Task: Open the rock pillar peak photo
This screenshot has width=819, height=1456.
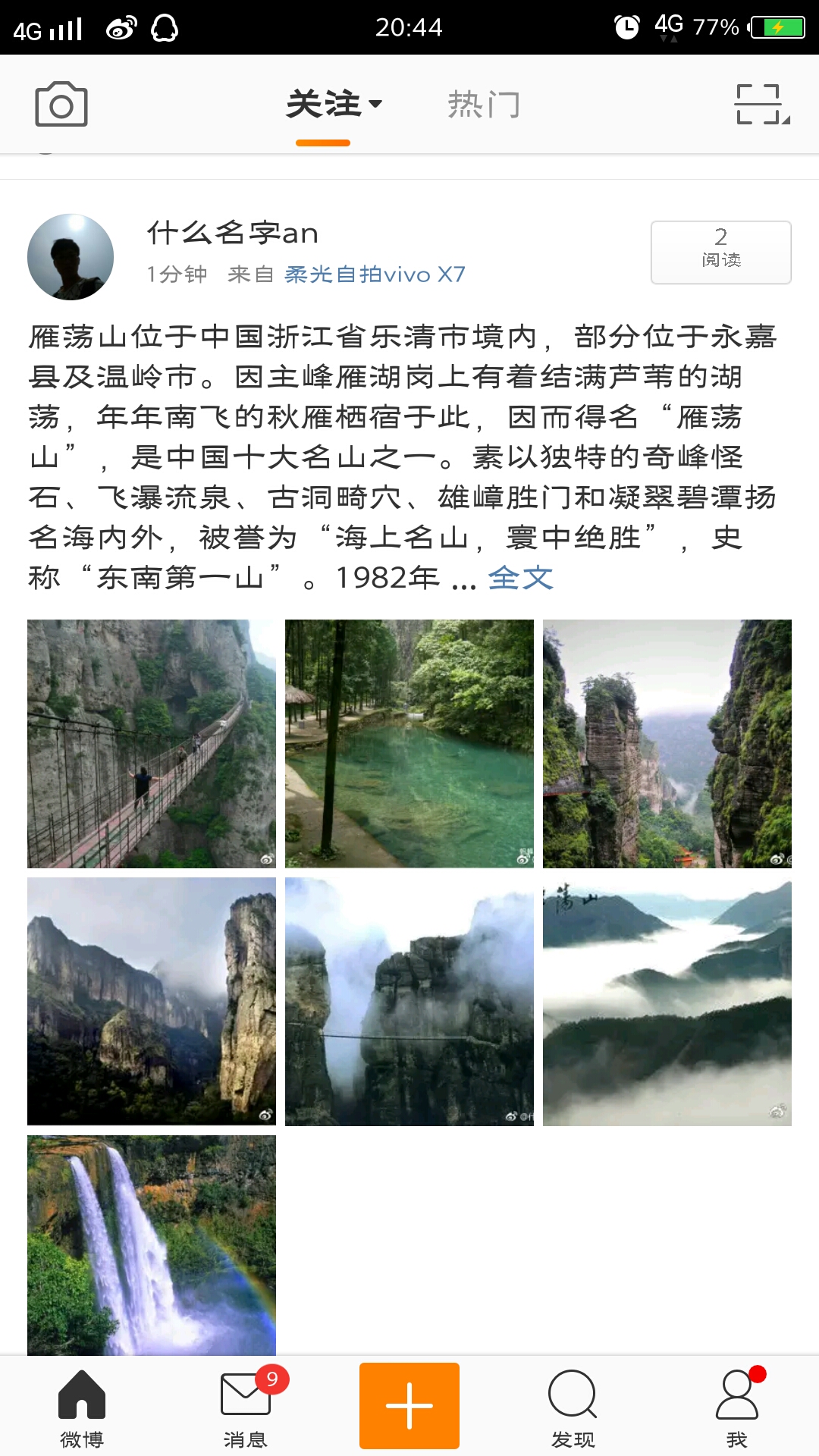Action: click(x=667, y=744)
